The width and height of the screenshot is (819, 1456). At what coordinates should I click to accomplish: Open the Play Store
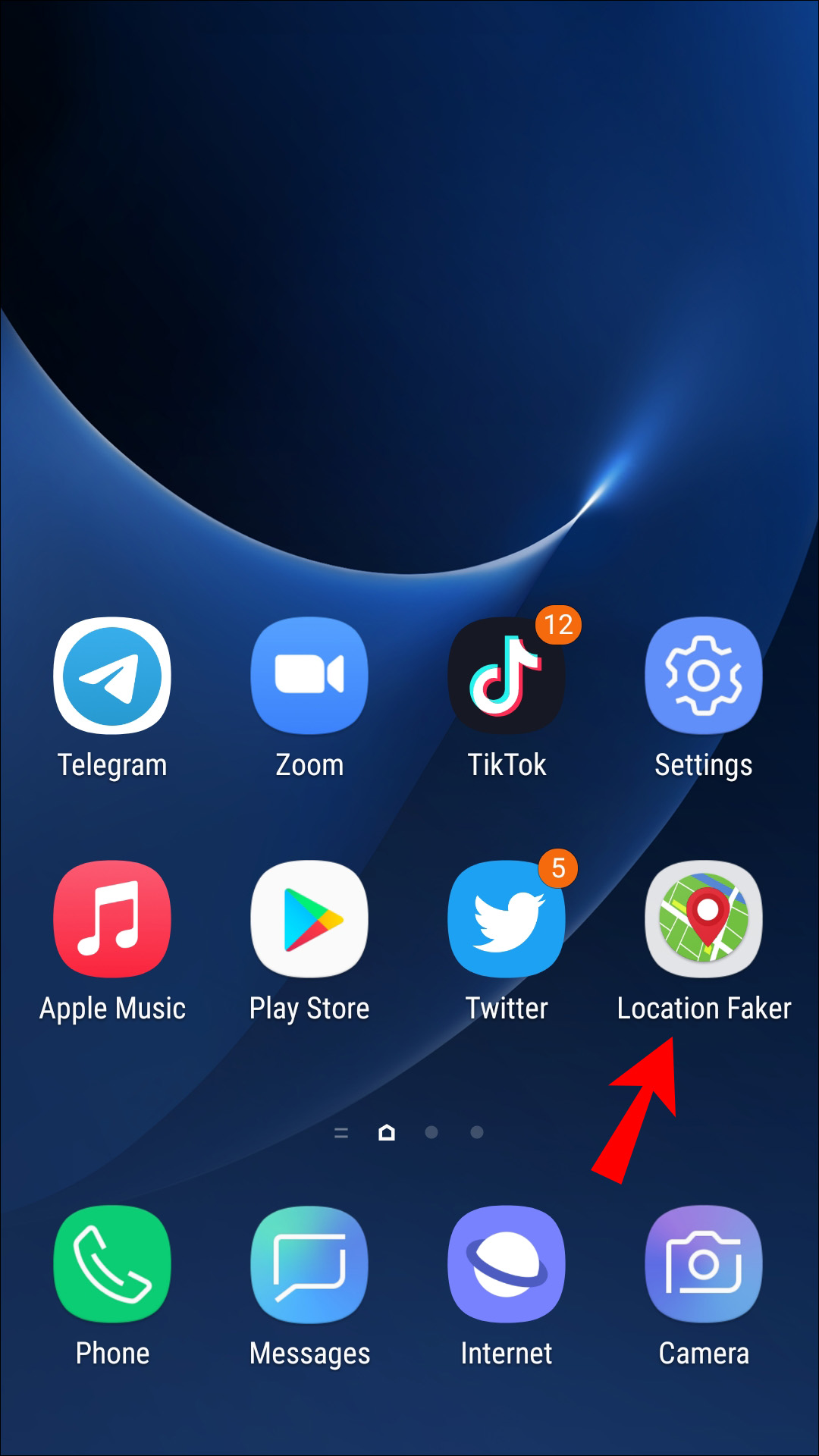pyautogui.click(x=309, y=919)
